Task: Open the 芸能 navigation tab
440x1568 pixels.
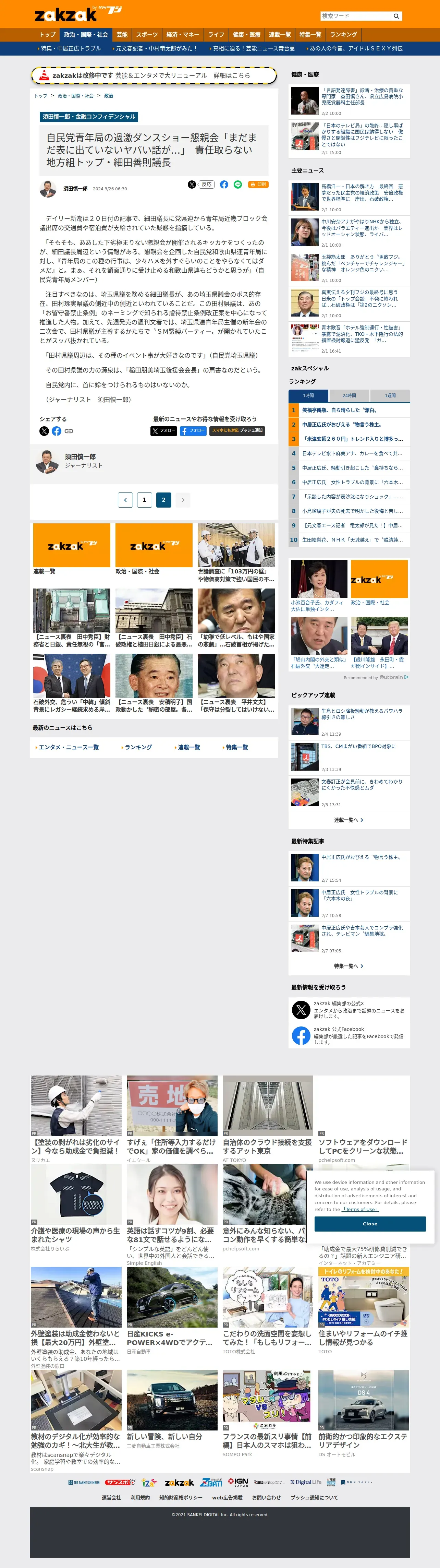Action: coord(122,35)
